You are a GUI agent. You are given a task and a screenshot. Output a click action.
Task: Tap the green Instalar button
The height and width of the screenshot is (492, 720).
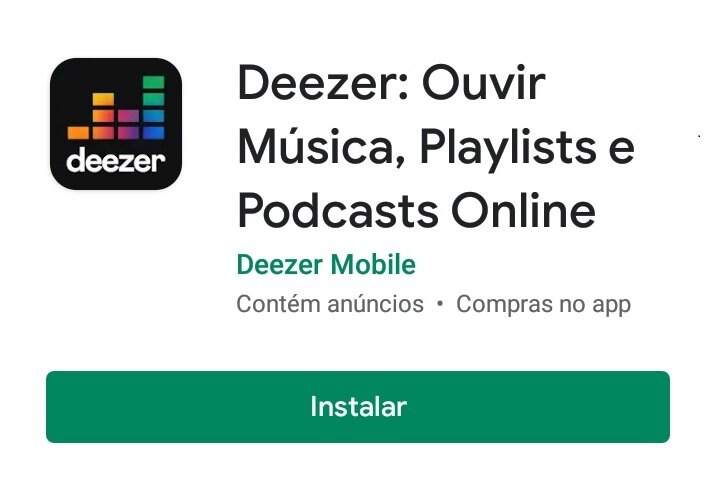[357, 407]
